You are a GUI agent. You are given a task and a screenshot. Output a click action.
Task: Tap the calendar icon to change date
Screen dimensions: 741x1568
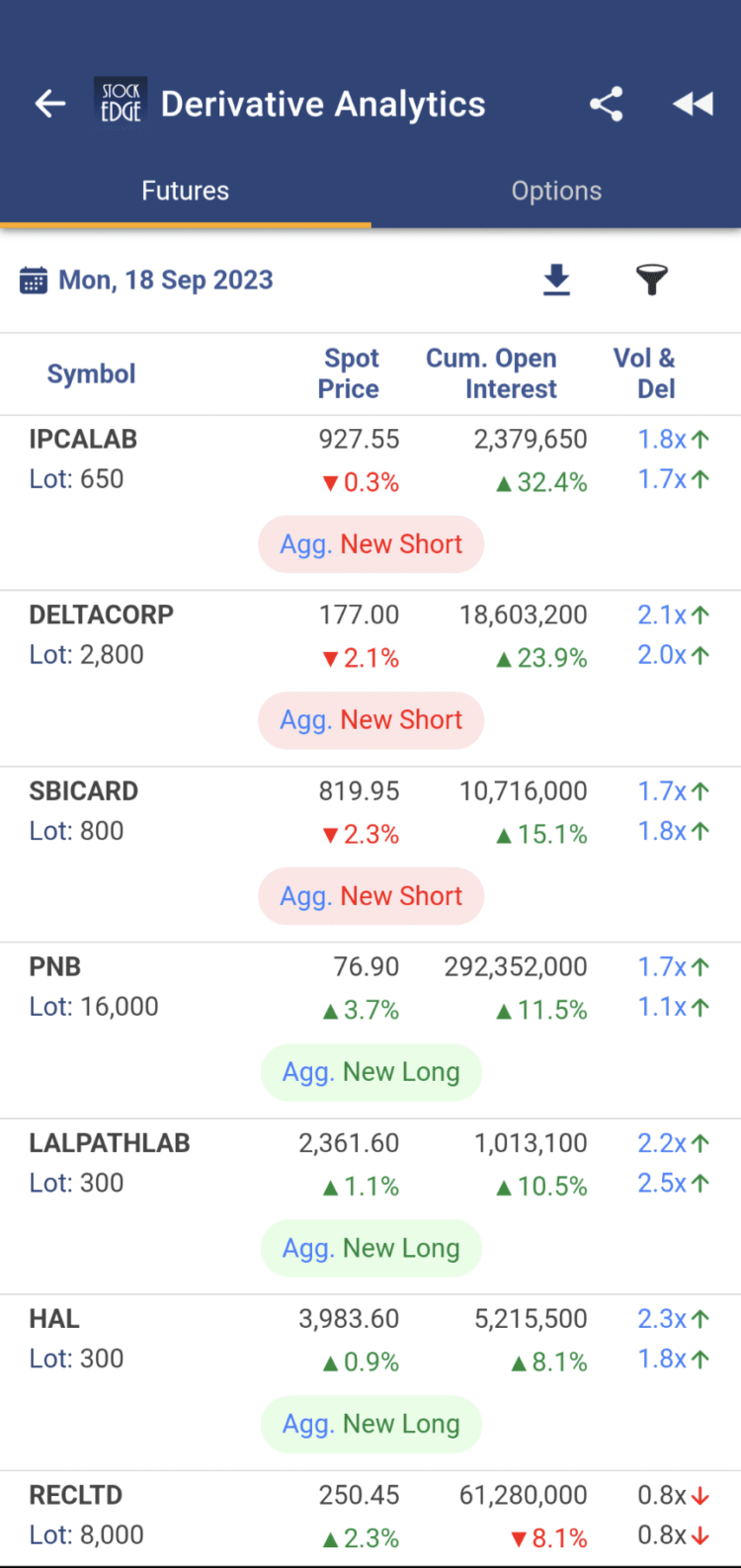(x=34, y=280)
